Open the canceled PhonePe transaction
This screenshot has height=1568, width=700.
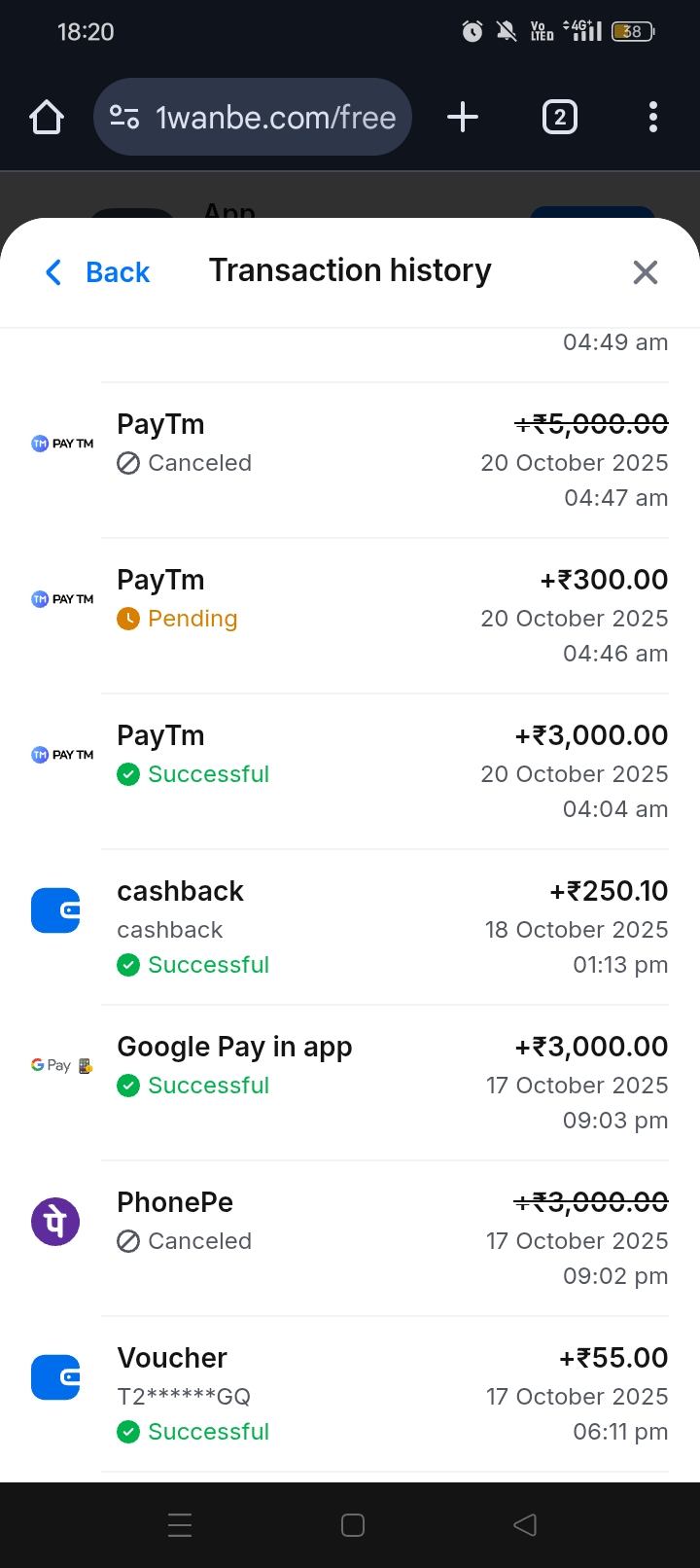(350, 1238)
